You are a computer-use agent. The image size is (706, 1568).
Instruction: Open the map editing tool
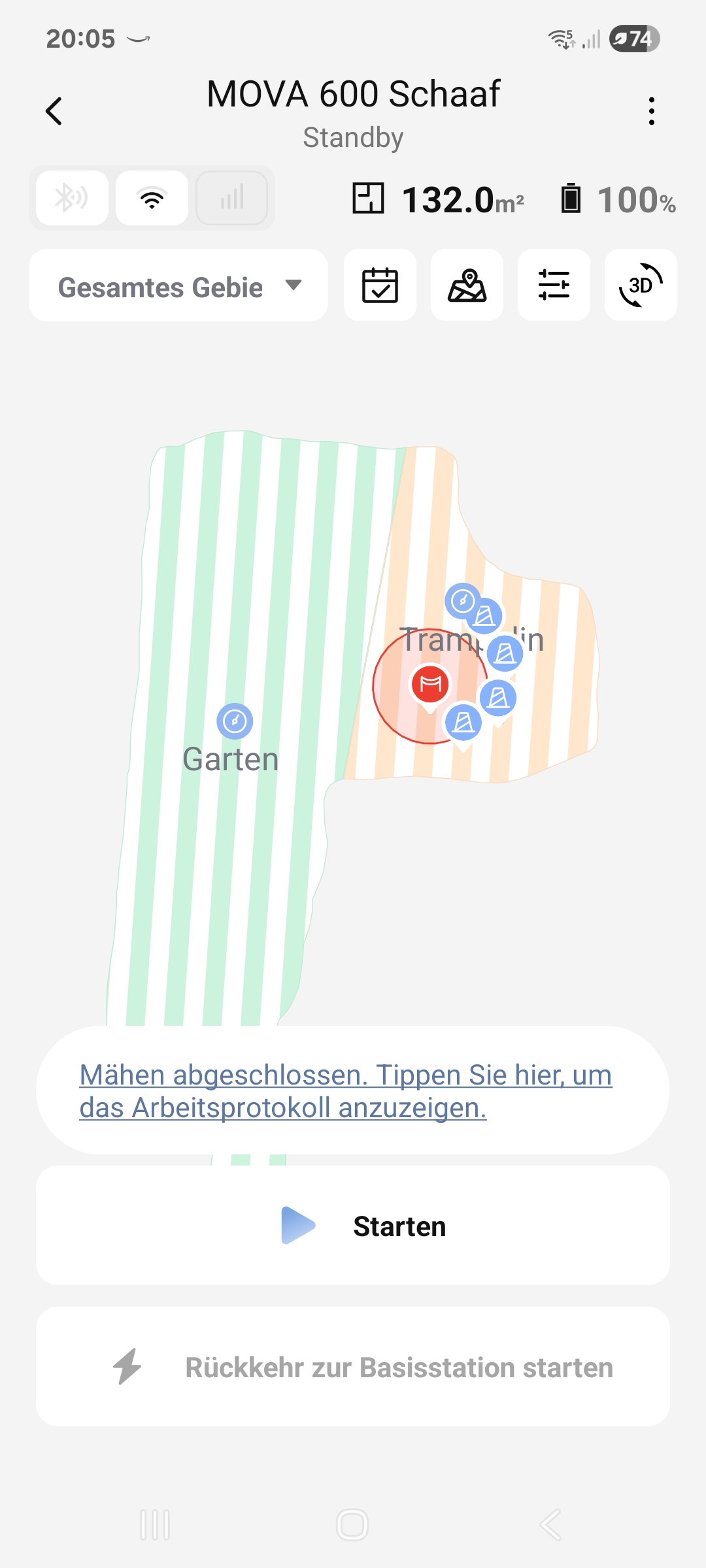[467, 286]
